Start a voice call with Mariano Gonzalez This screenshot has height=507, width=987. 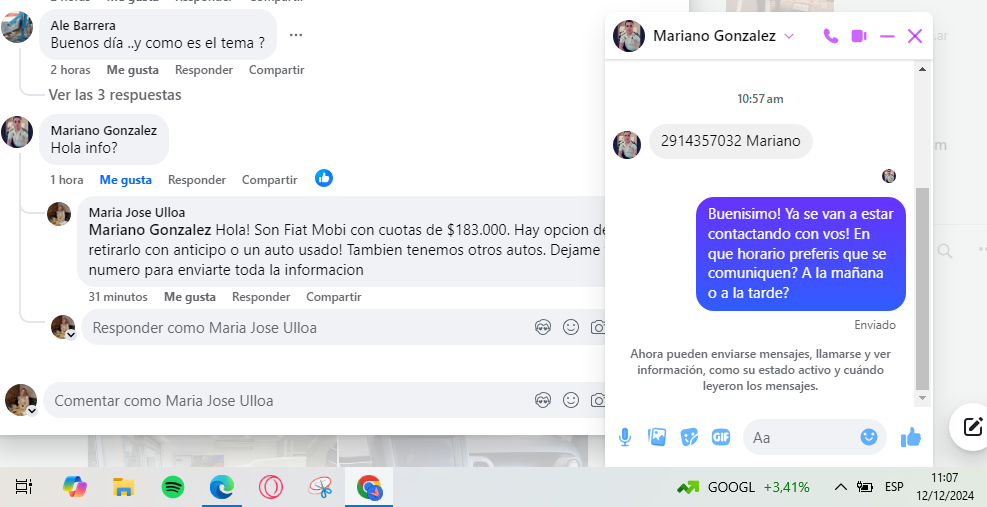[830, 36]
